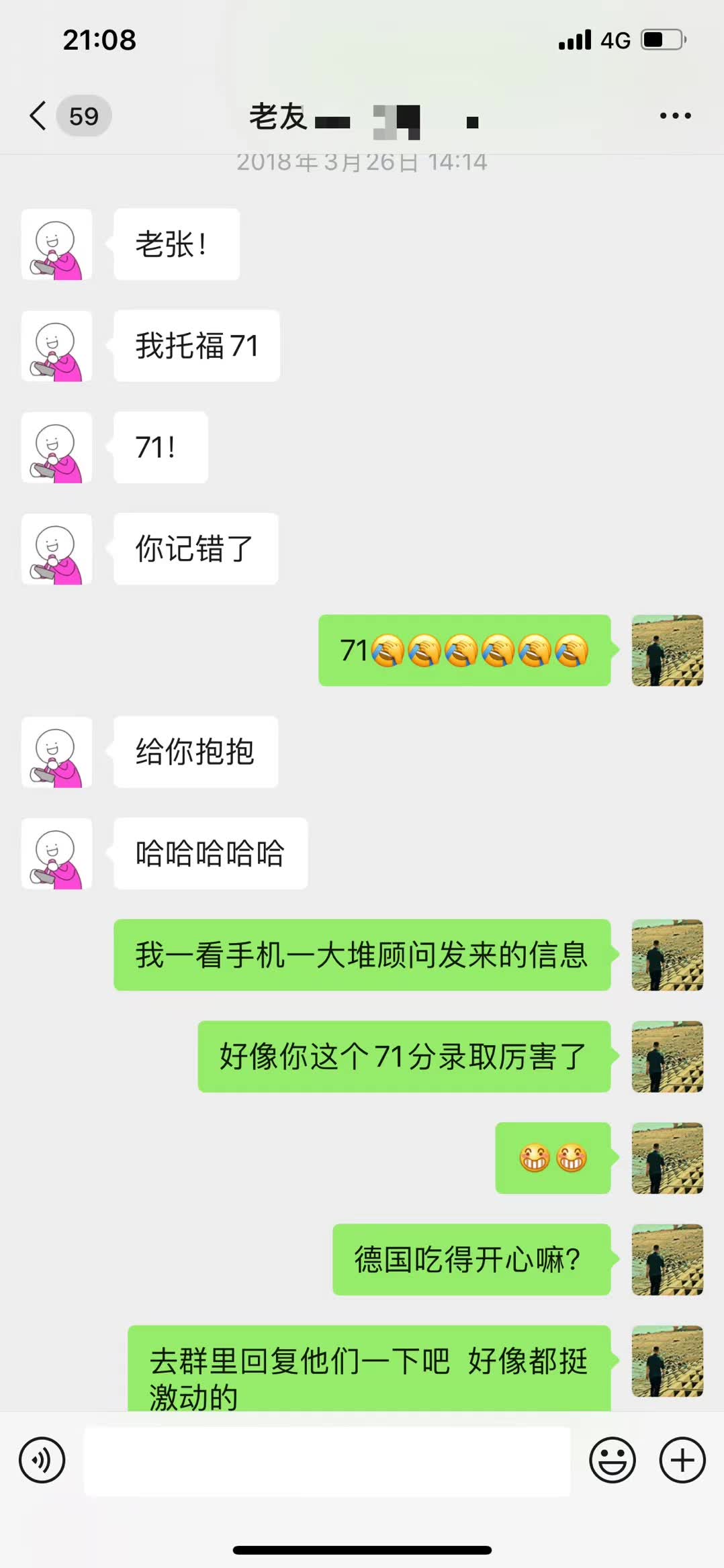Viewport: 724px width, 1568px height.
Task: Open the emoji sticker panel
Action: pos(612,1461)
